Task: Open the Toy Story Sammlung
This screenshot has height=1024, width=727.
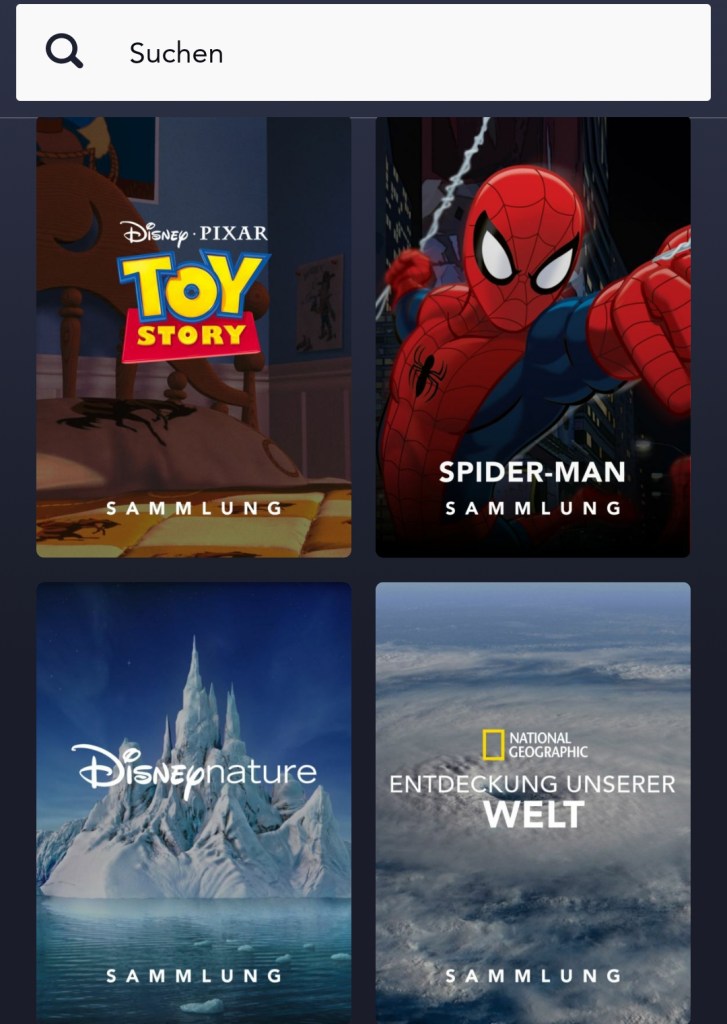Action: (x=193, y=337)
